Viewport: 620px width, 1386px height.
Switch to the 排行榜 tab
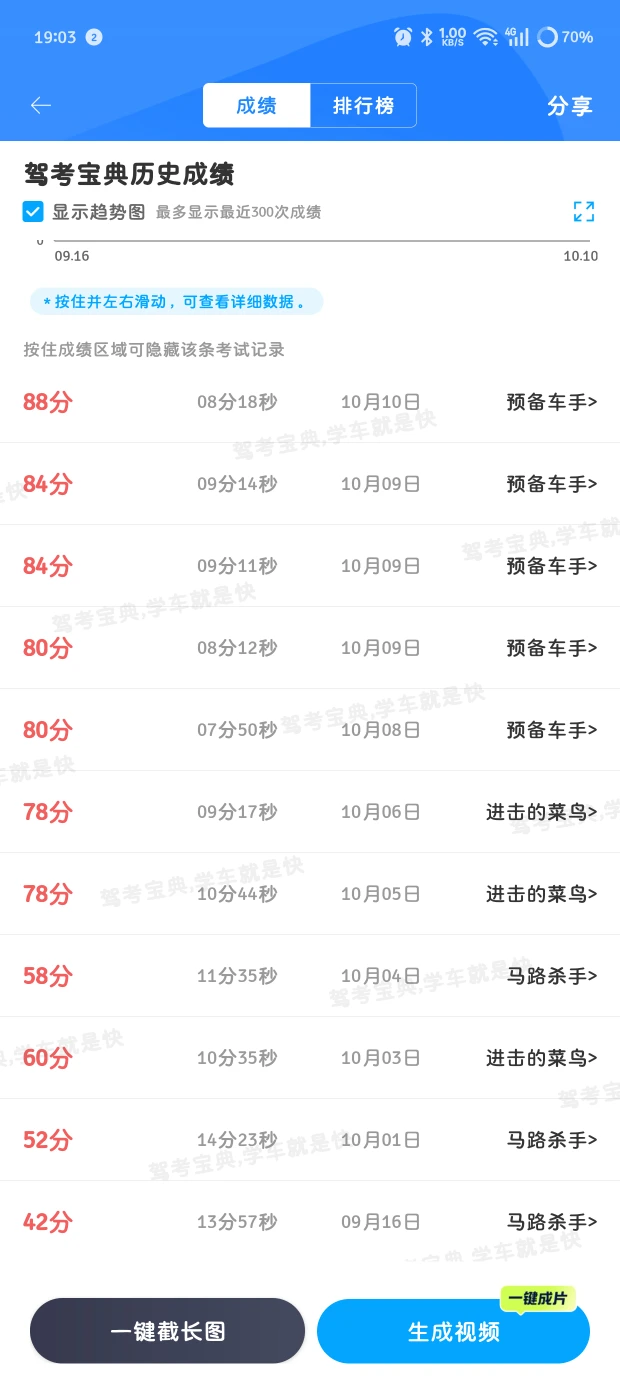point(363,106)
